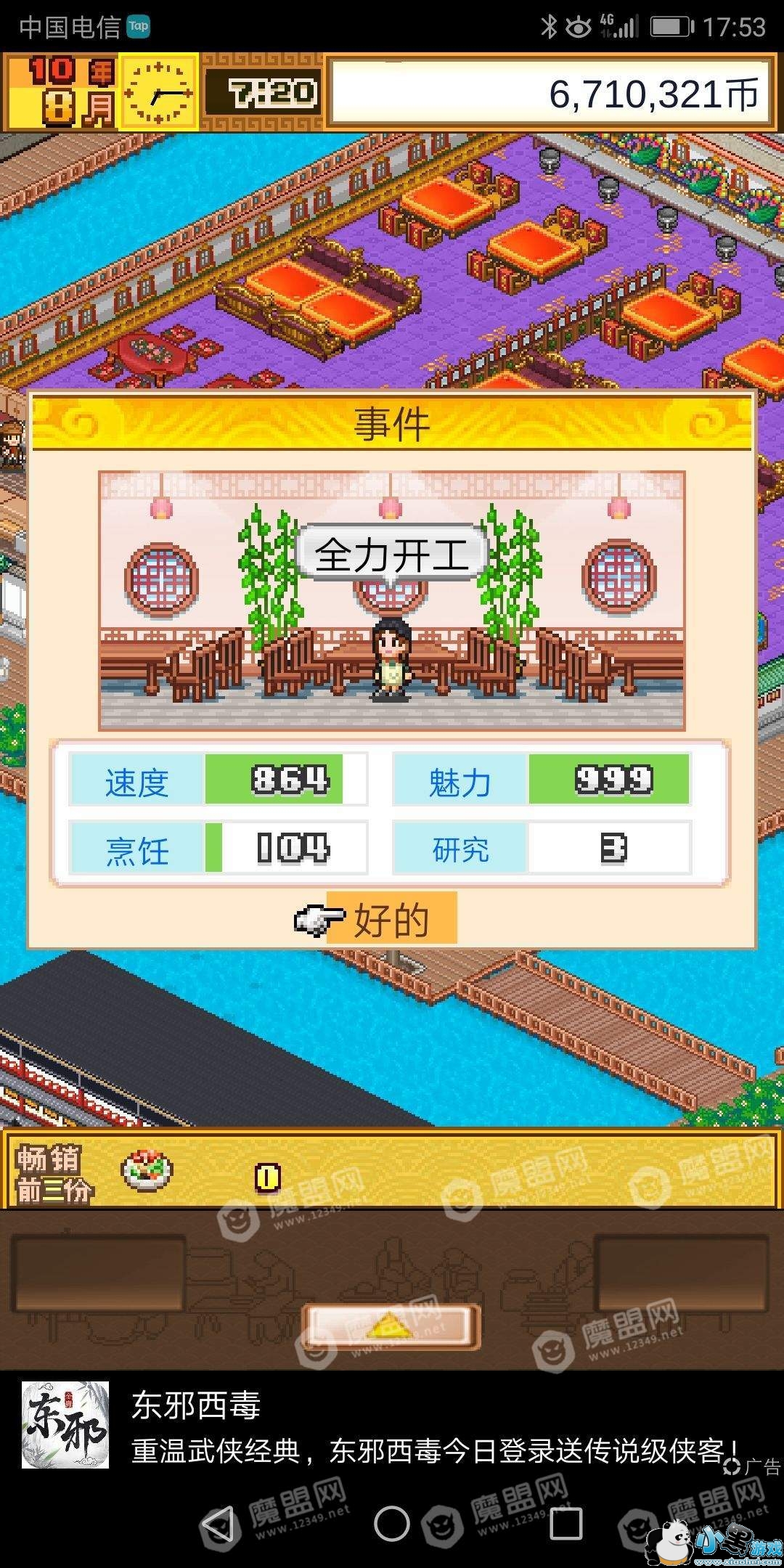Open the recent apps button
The image size is (784, 1568).
tap(565, 1523)
